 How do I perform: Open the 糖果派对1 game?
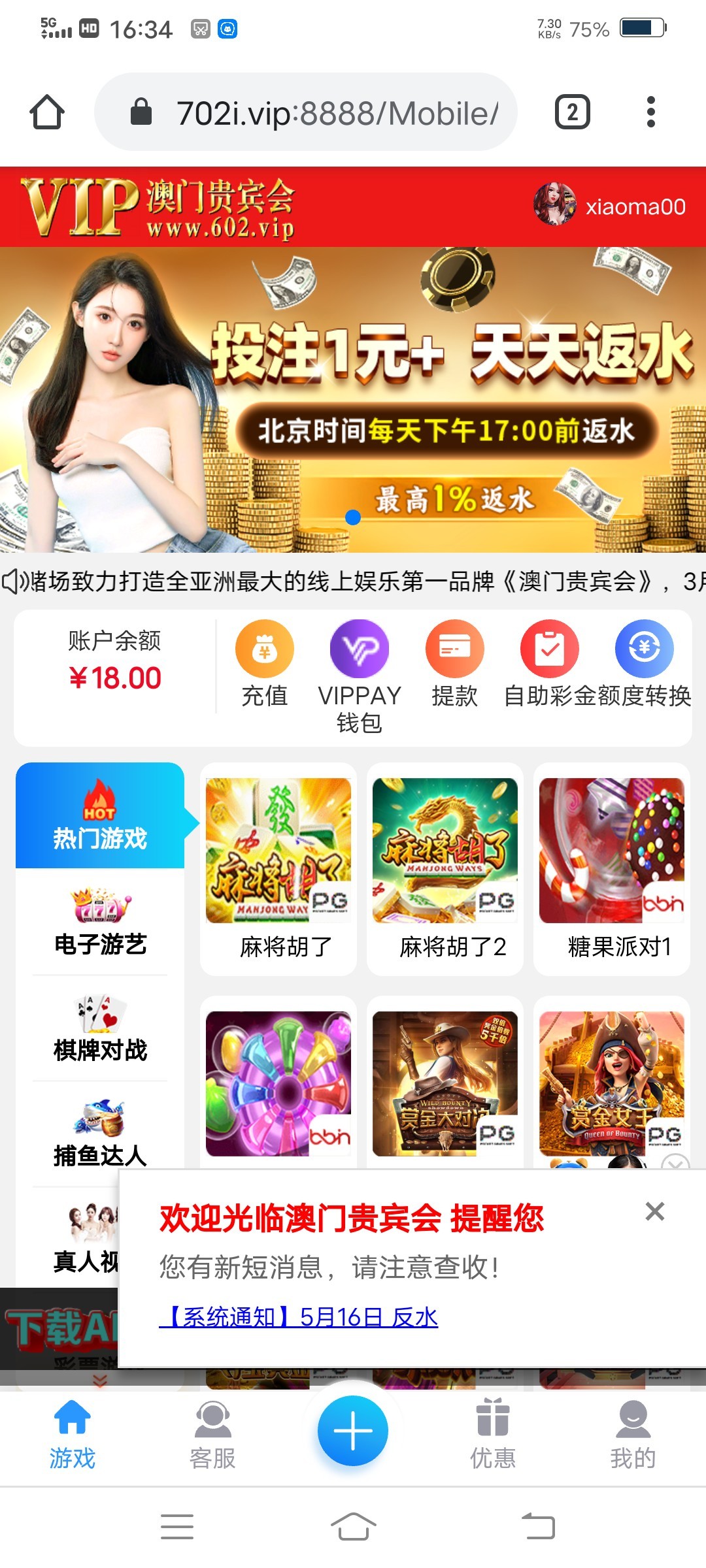click(x=612, y=868)
